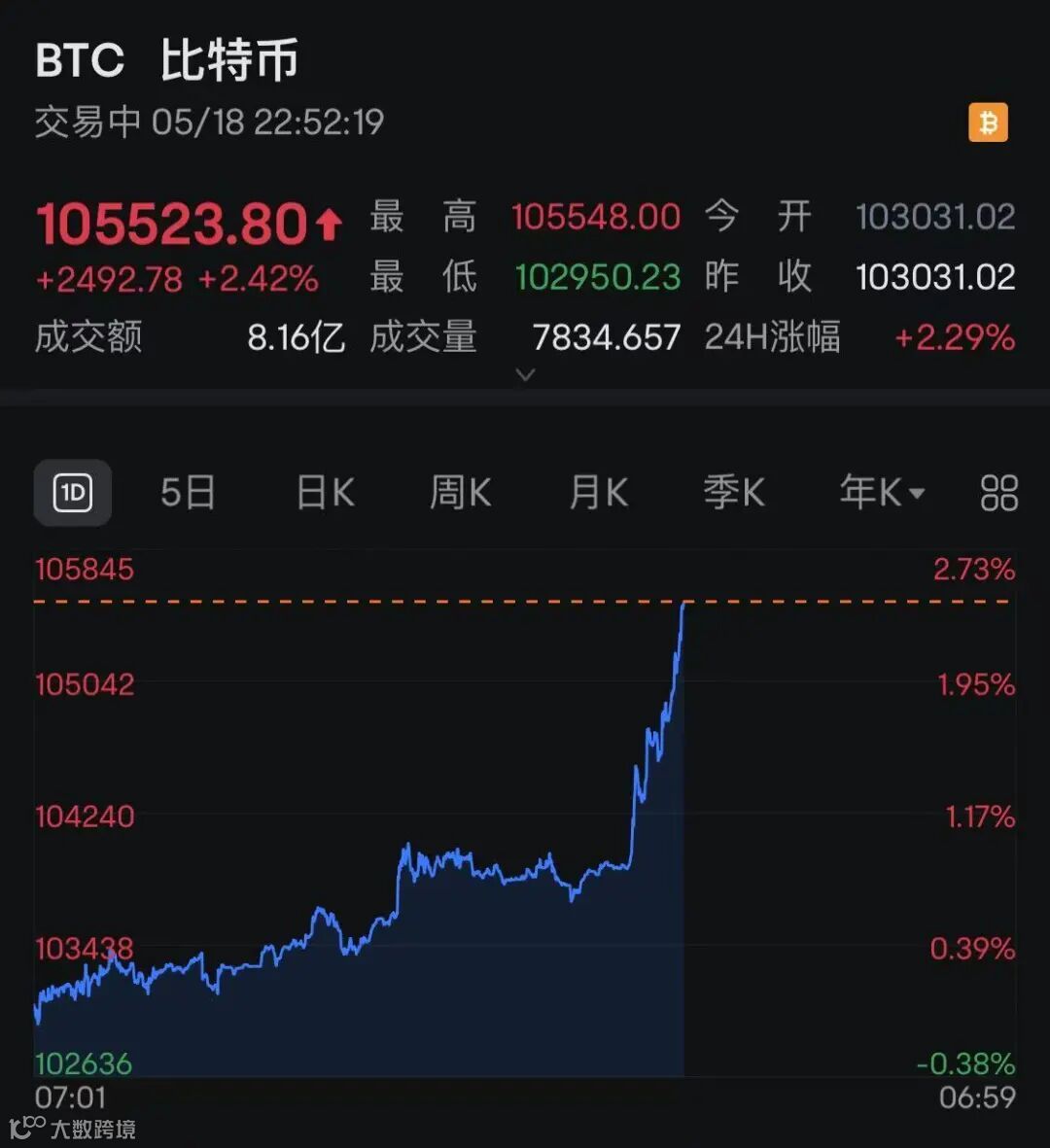
Task: Click the highest price value 105548.00
Action: 596,216
